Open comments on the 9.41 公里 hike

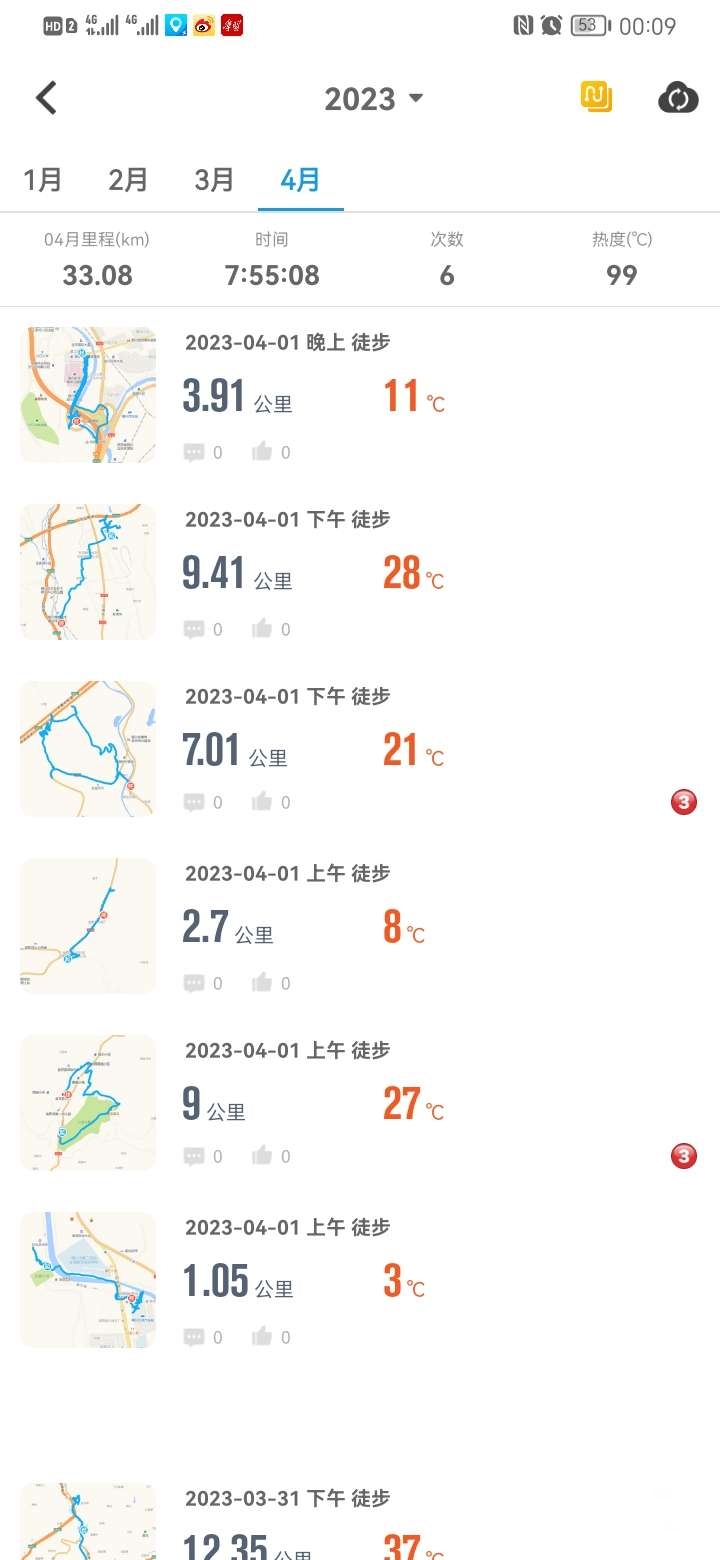point(194,629)
